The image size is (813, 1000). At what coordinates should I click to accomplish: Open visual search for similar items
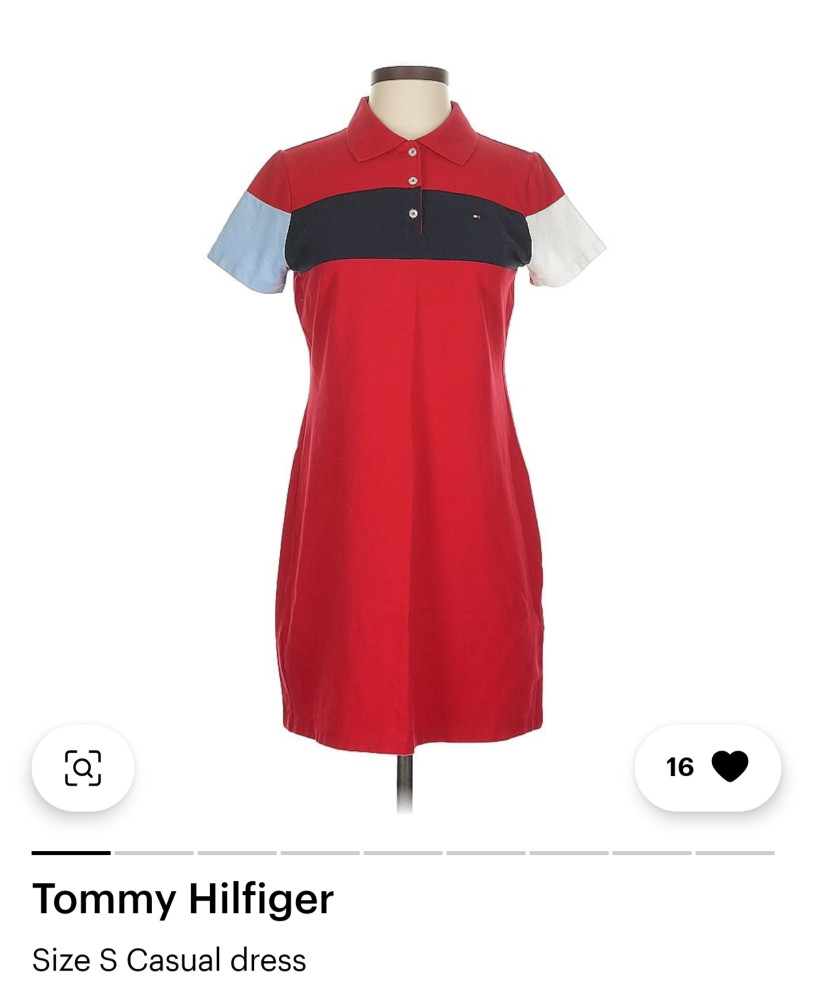click(x=83, y=768)
